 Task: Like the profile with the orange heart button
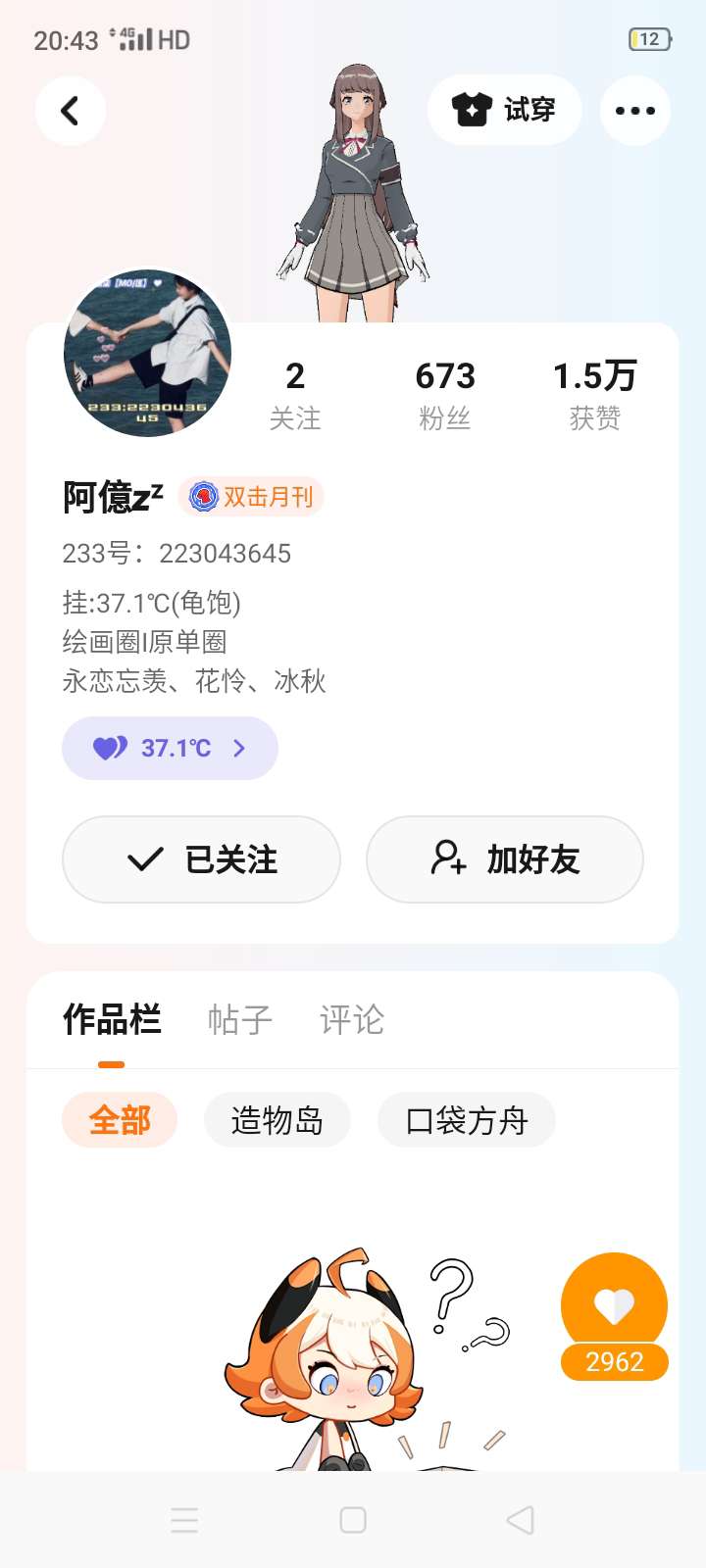click(x=614, y=1305)
